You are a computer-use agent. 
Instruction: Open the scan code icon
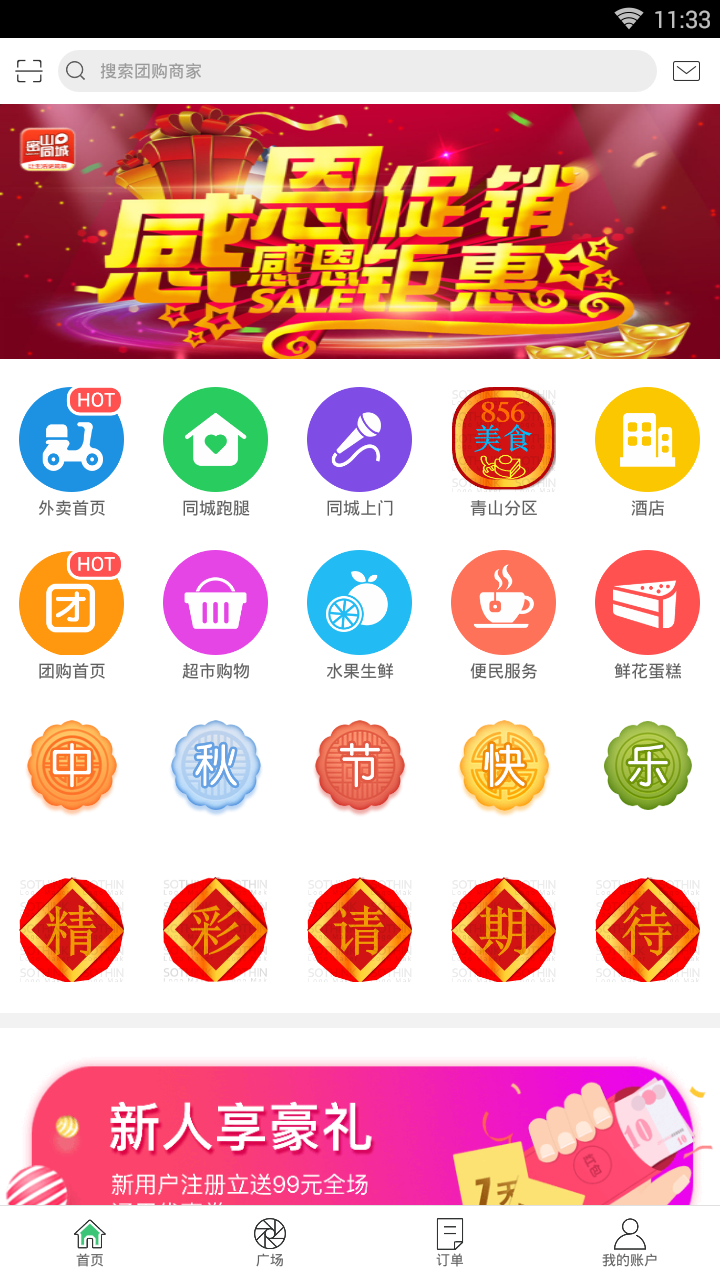(x=29, y=71)
